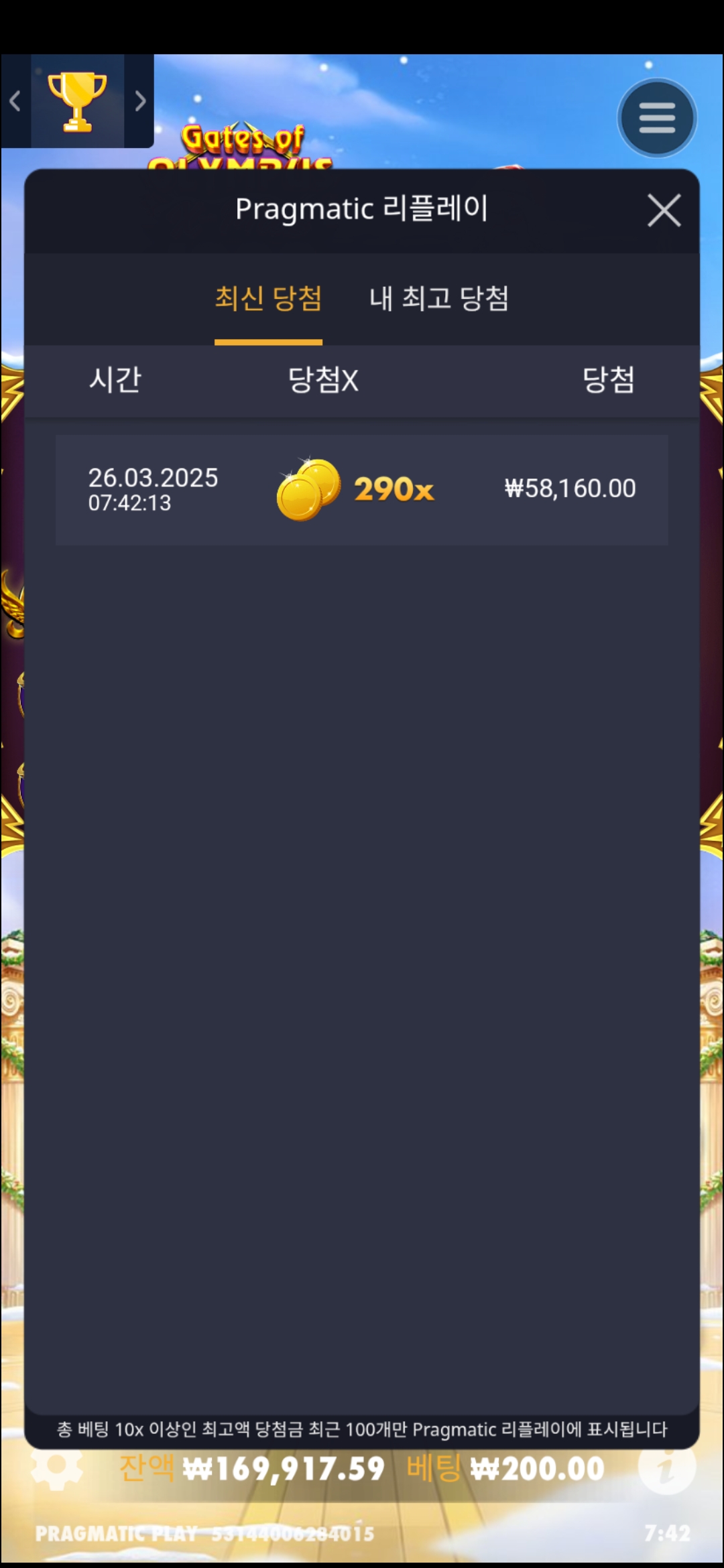Go to next promo with right arrow
Screen dimensions: 724x1568
[140, 101]
